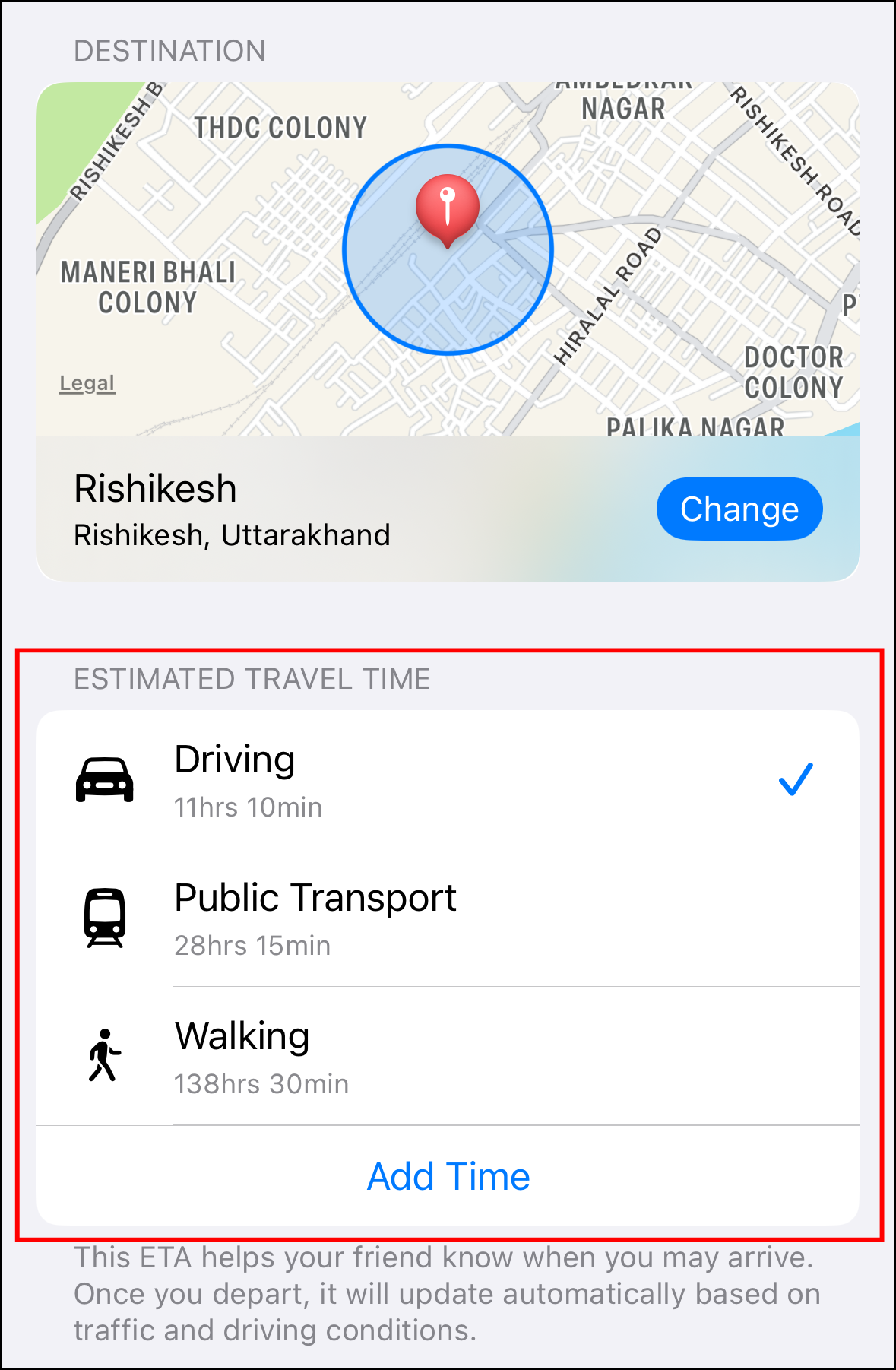Tap the Change destination button

click(739, 509)
